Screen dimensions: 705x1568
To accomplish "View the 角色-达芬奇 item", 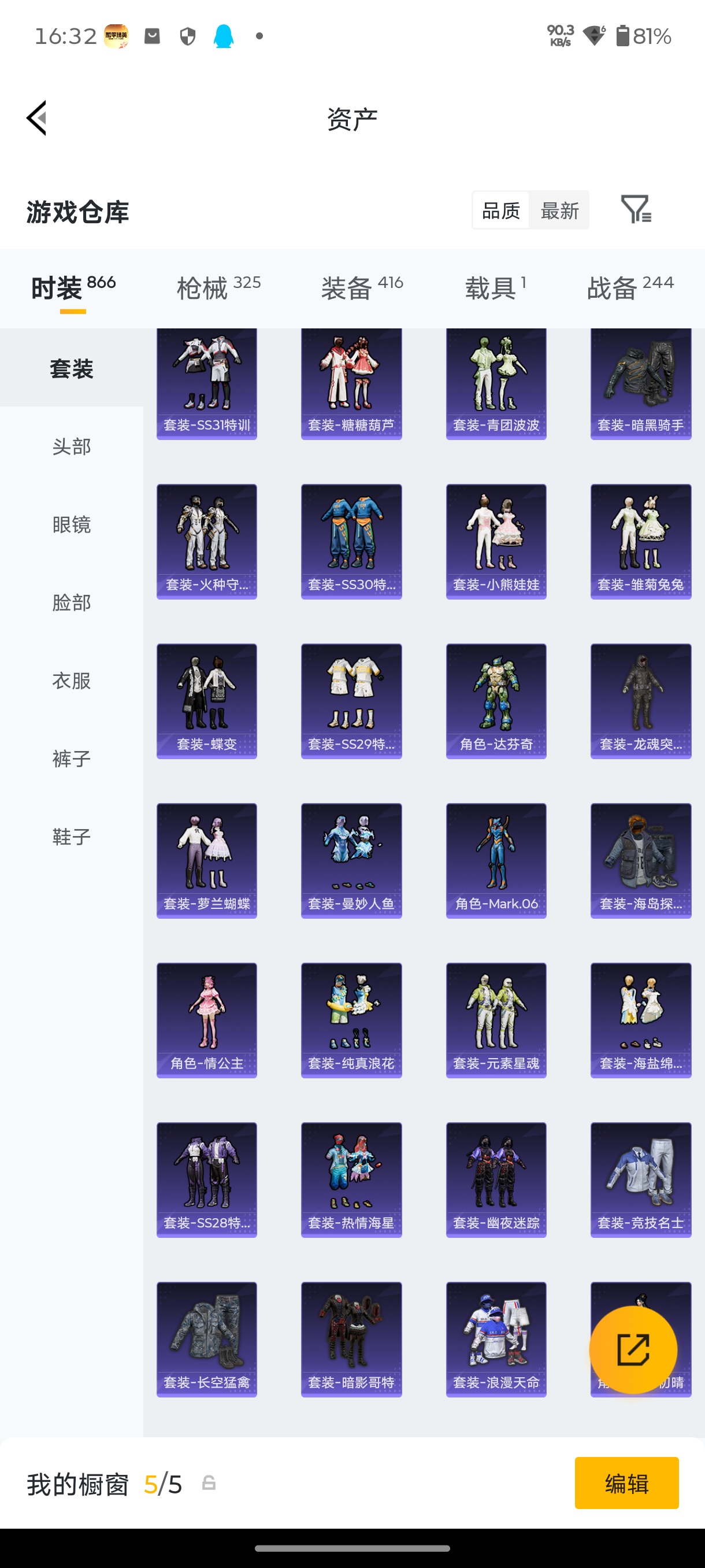I will click(496, 701).
